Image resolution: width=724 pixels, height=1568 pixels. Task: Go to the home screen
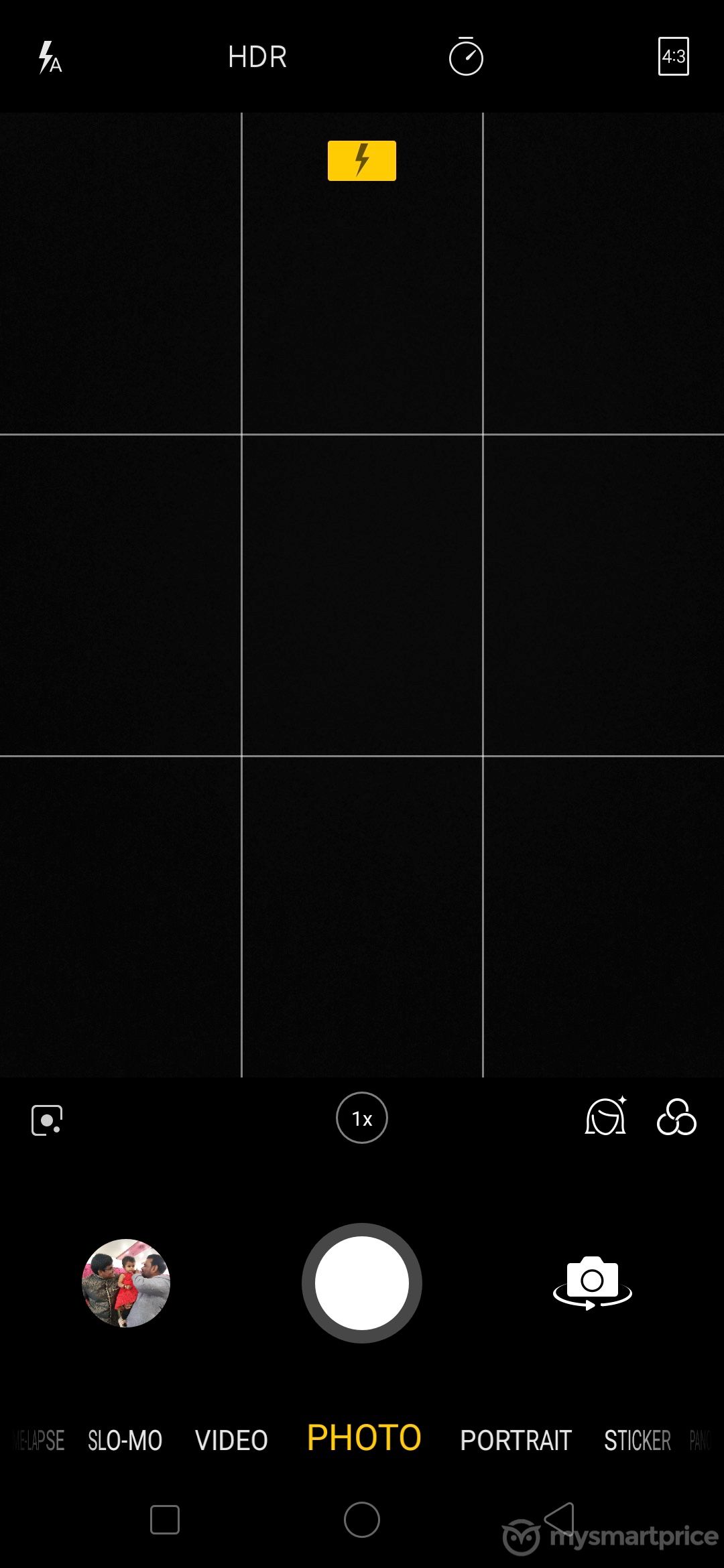[x=362, y=1520]
